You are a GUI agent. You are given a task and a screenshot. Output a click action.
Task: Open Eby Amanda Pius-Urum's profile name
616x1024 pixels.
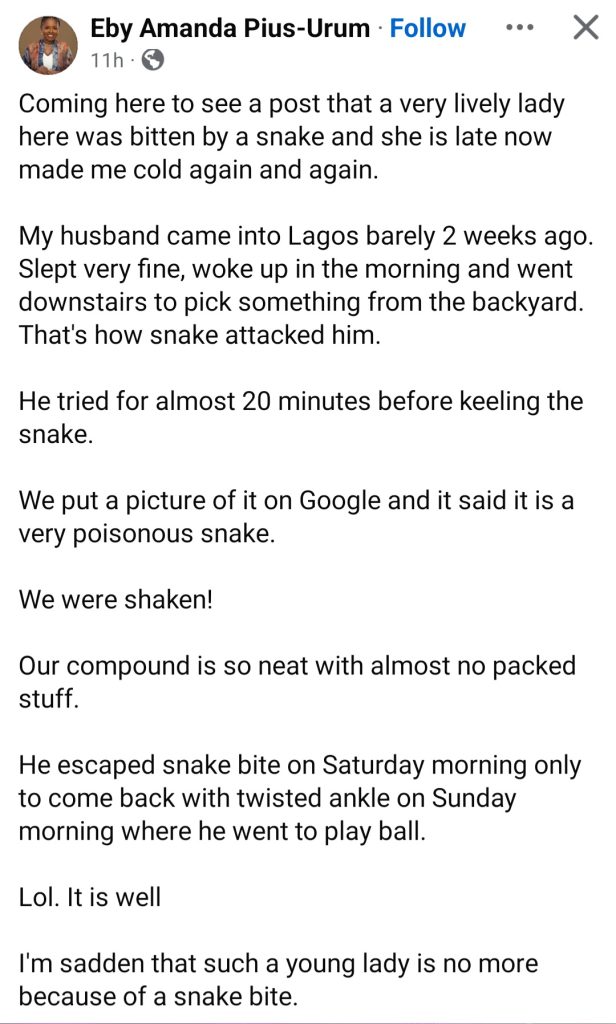230,29
